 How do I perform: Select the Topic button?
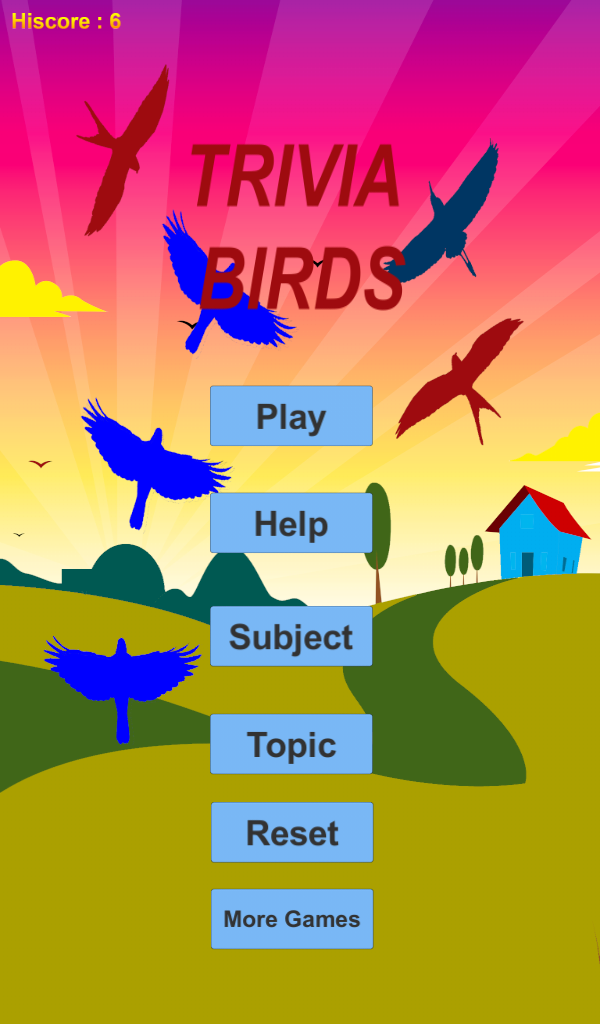[291, 744]
